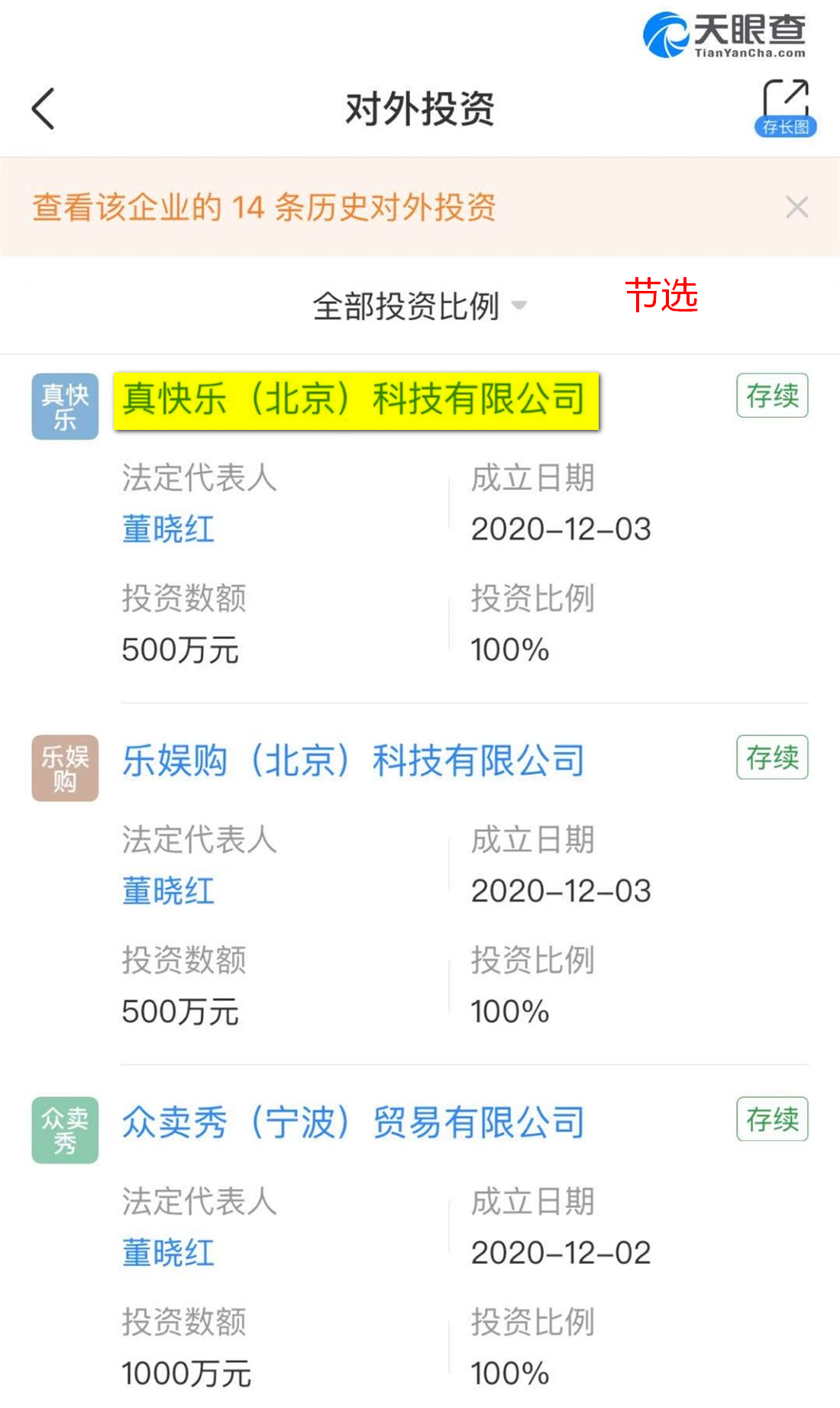Click the 真快乐 company avatar icon
Image resolution: width=840 pixels, height=1408 pixels.
click(64, 405)
